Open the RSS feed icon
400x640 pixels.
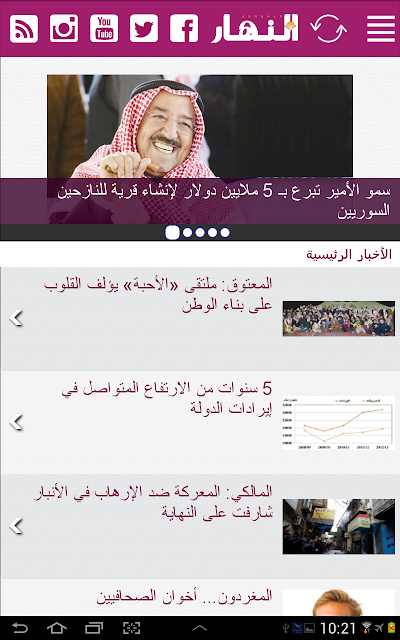(24, 29)
